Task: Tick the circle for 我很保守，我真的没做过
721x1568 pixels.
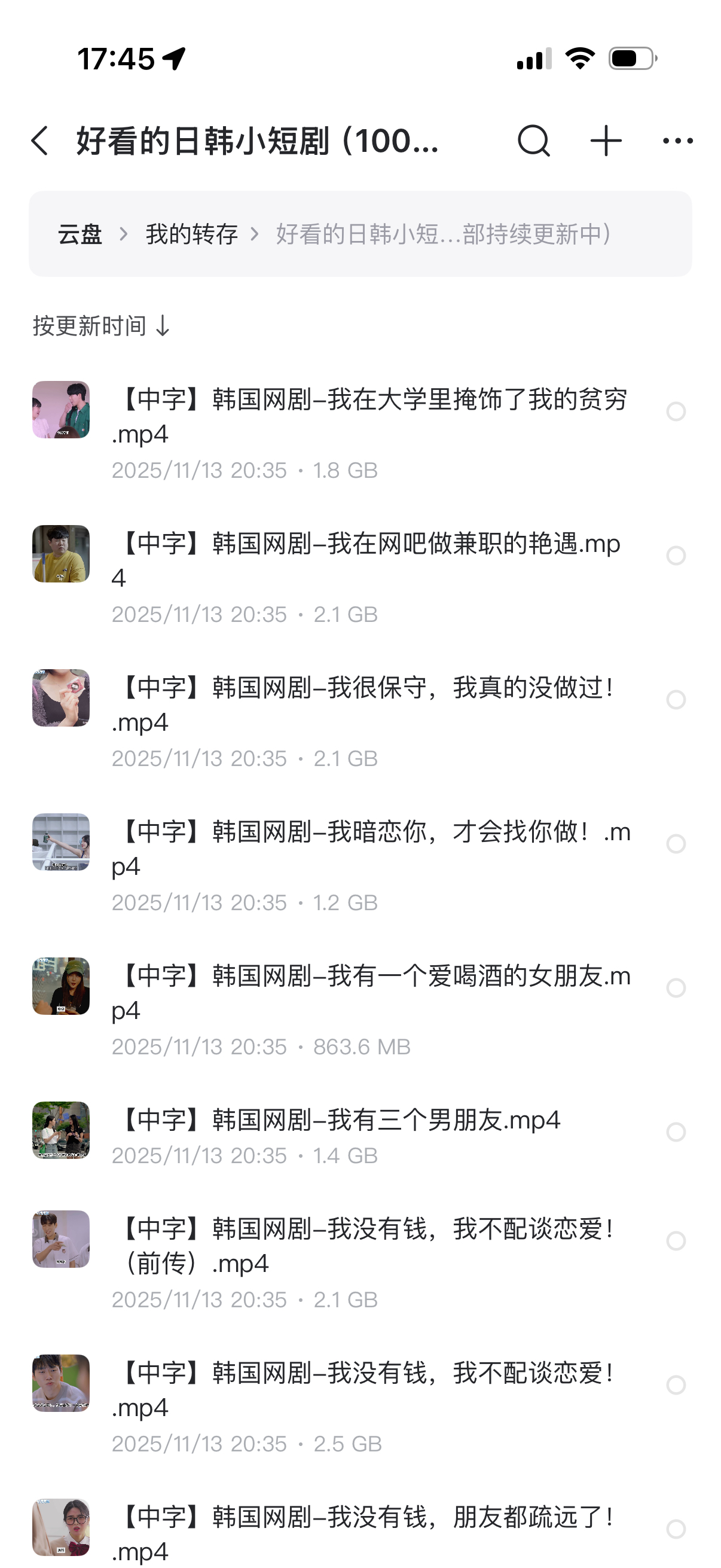Action: [x=676, y=700]
